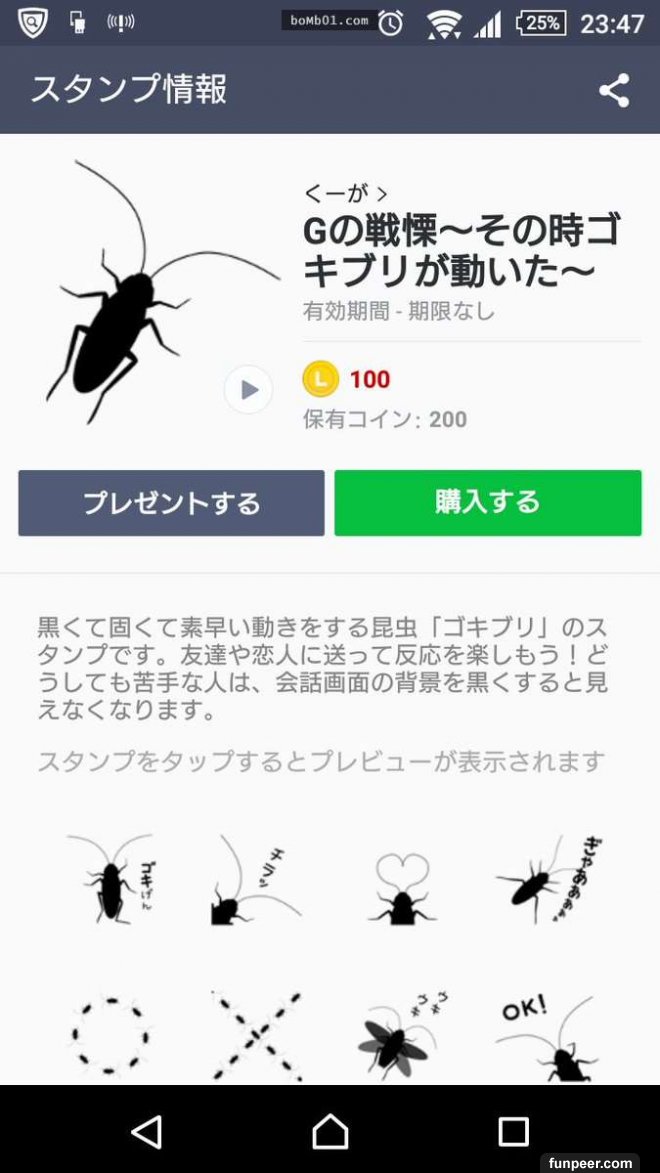Preview the X-shaped cockroaches sticker

pyautogui.click(x=255, y=1035)
